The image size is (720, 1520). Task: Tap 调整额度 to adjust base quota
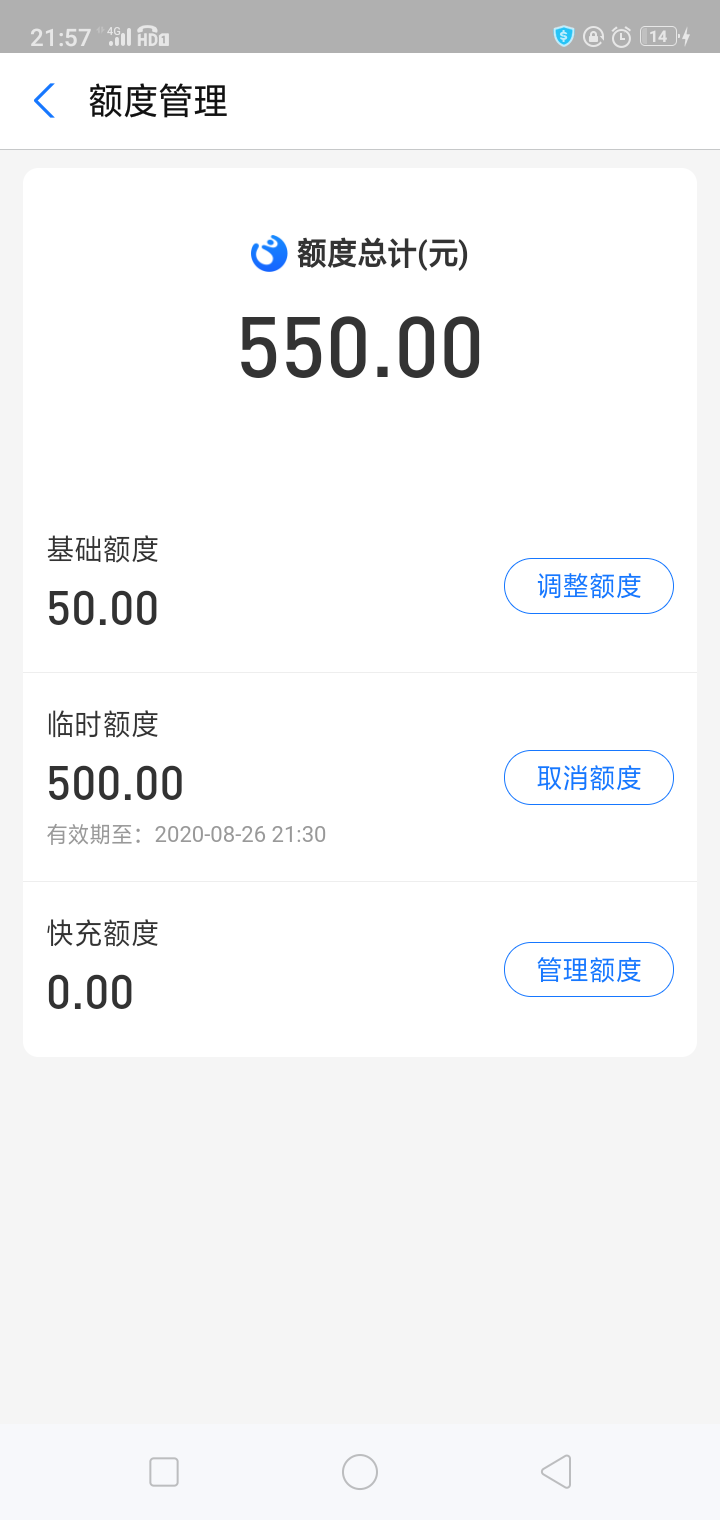(588, 586)
